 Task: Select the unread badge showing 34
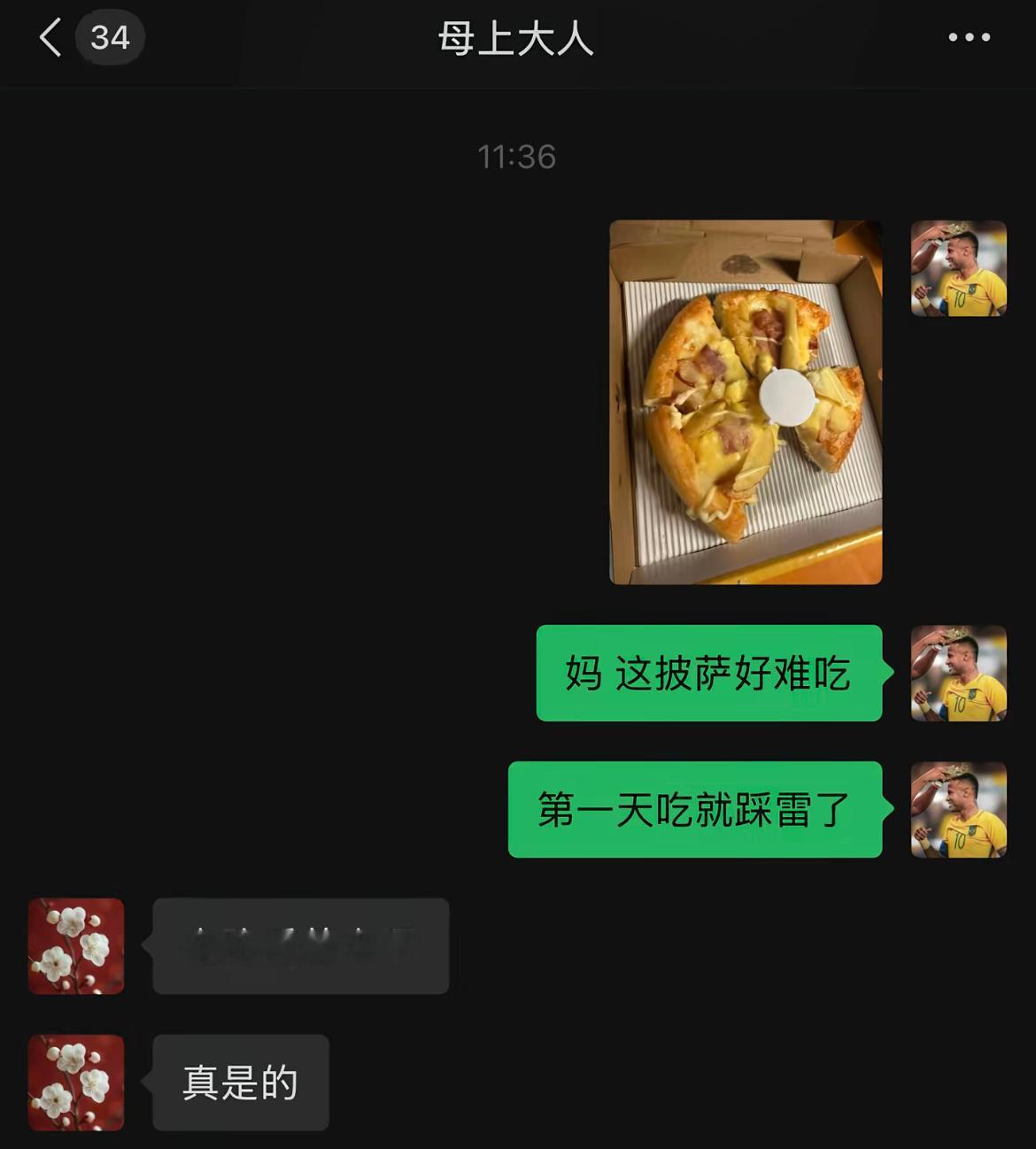tap(109, 37)
